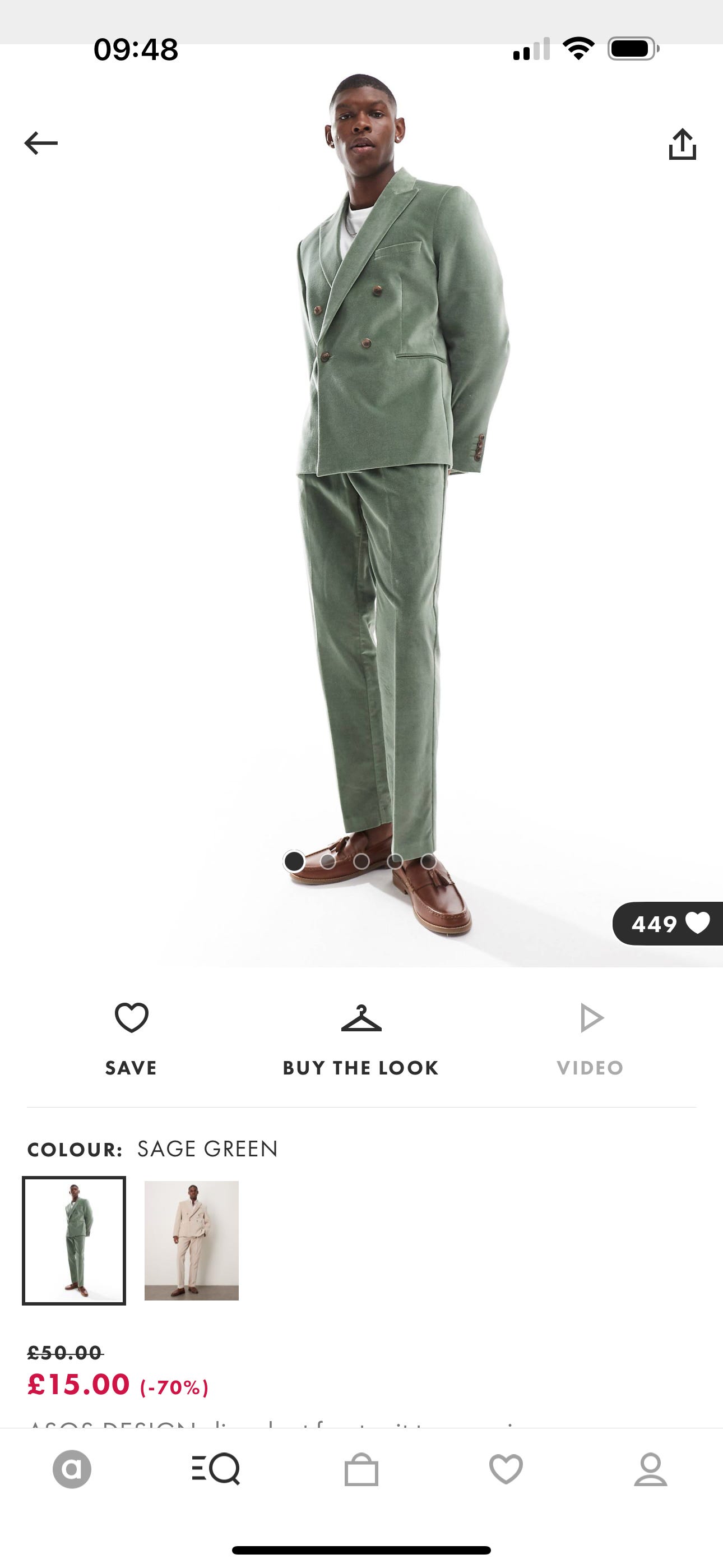The height and width of the screenshot is (1568, 723).
Task: Switch to the search tab
Action: point(216,1469)
